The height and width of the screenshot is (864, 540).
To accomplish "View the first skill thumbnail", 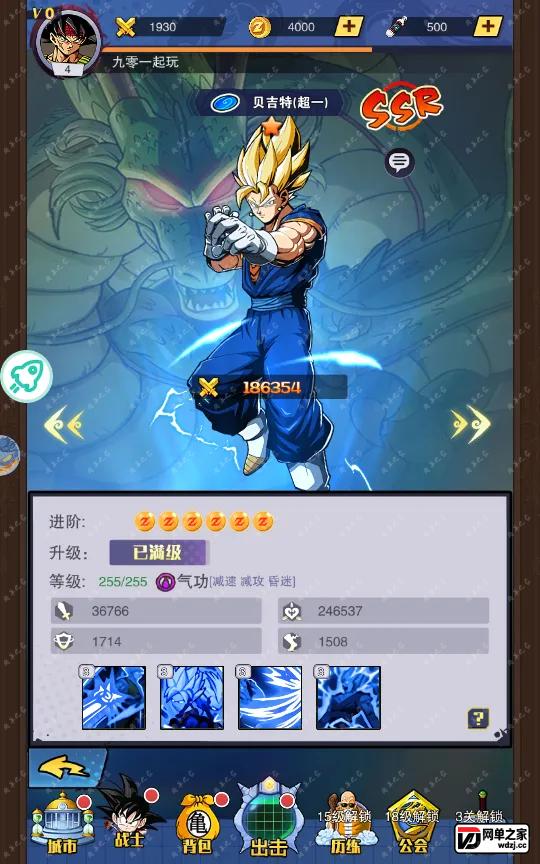I will (x=114, y=698).
